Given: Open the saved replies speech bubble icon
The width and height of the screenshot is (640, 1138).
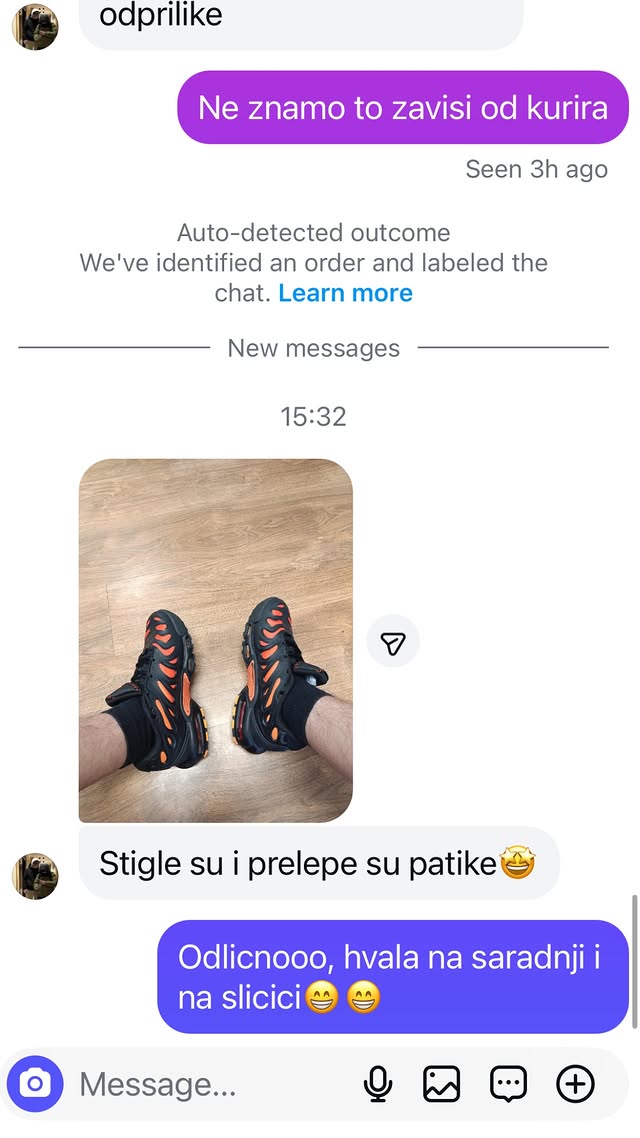Looking at the screenshot, I should point(508,1083).
